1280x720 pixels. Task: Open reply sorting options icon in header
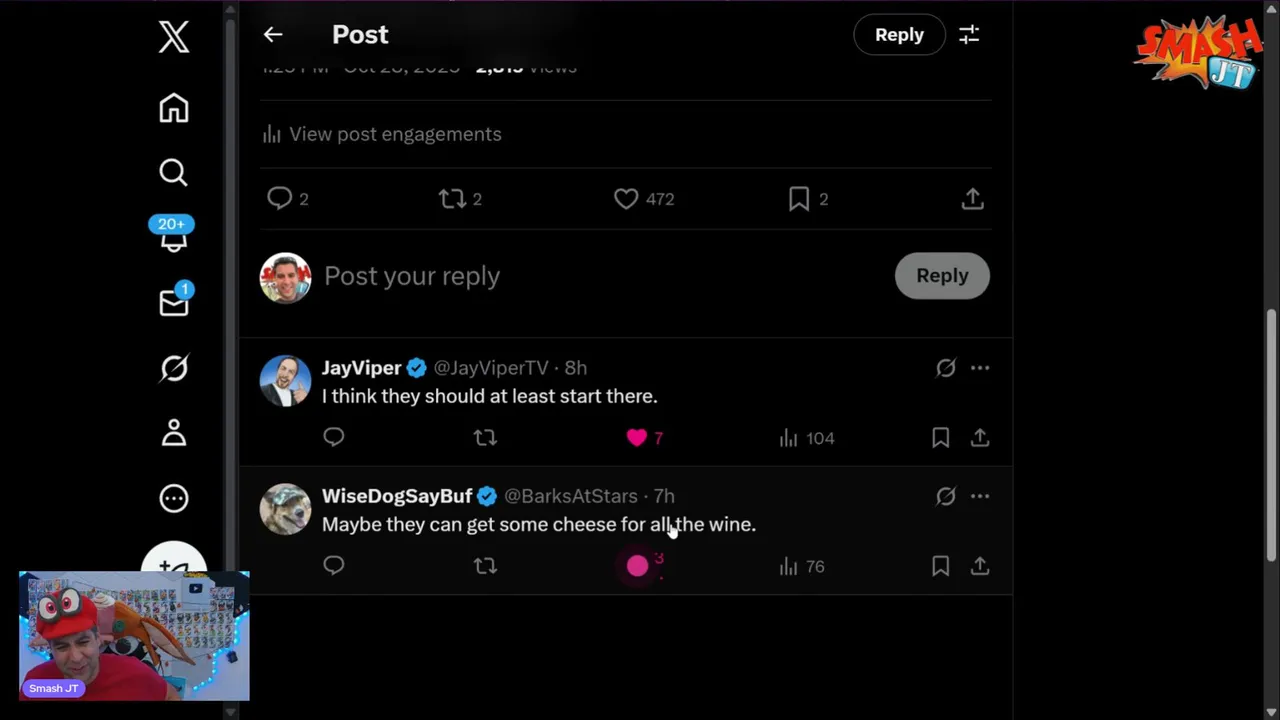969,35
